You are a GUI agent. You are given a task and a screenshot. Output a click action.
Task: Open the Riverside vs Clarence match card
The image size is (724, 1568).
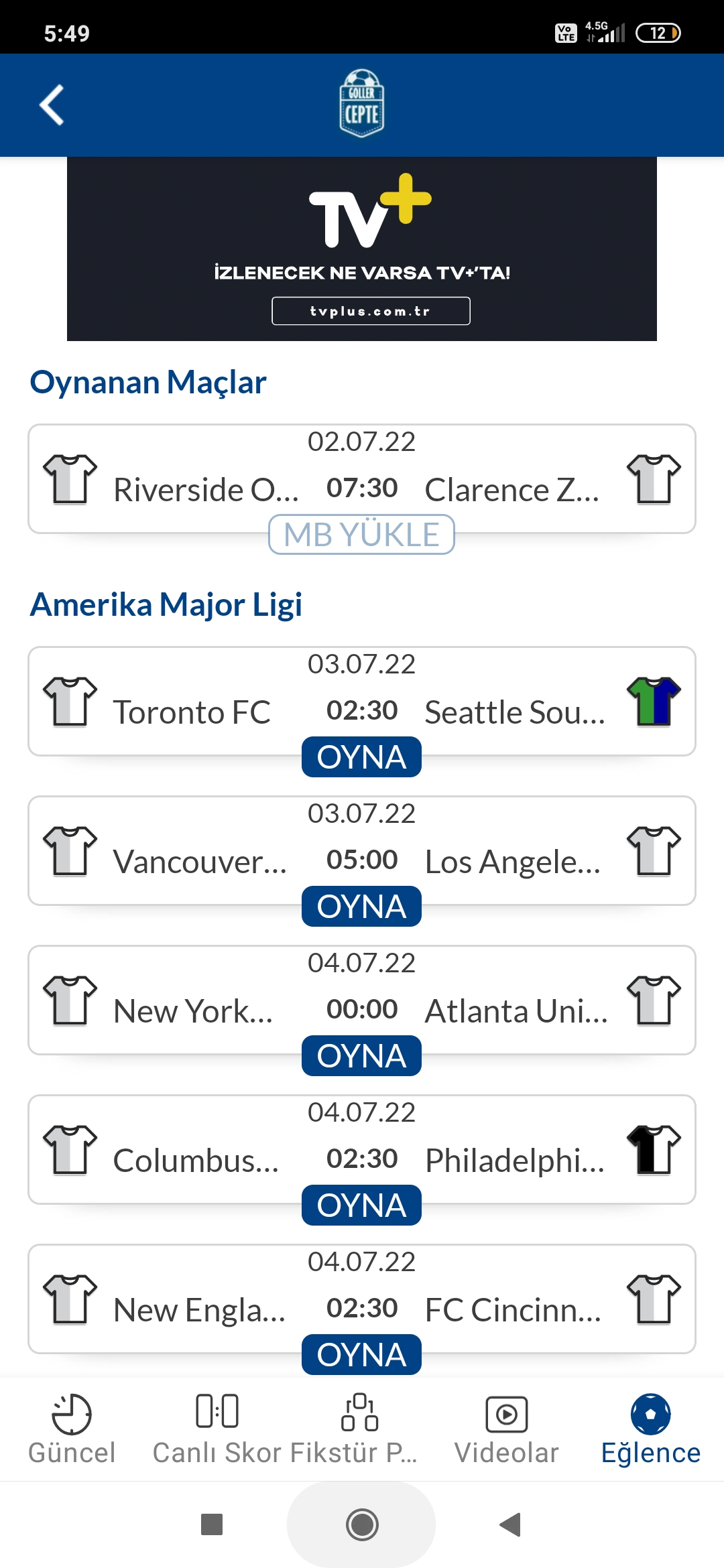point(362,478)
